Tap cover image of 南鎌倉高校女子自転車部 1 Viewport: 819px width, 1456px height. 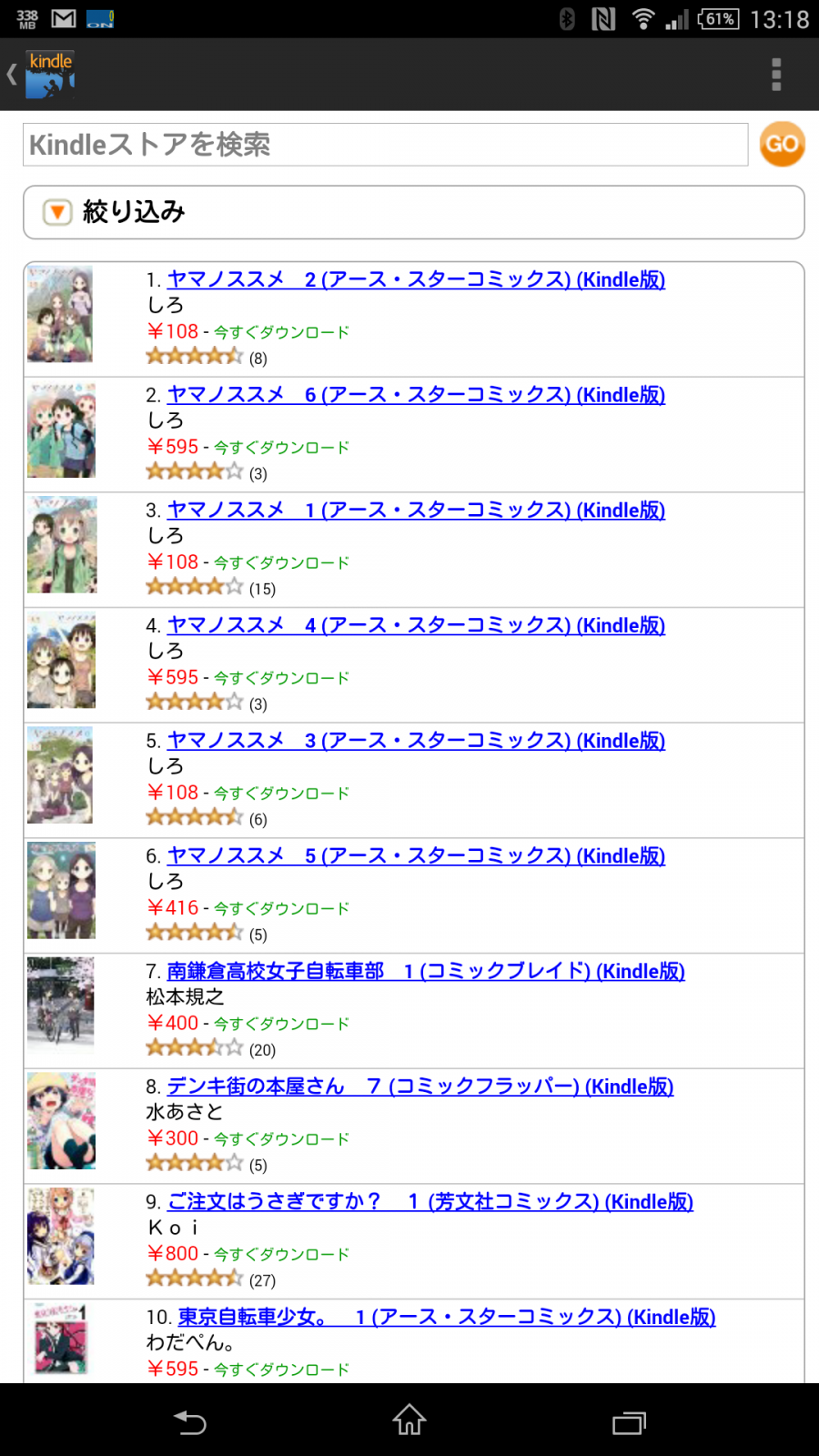pyautogui.click(x=61, y=1006)
